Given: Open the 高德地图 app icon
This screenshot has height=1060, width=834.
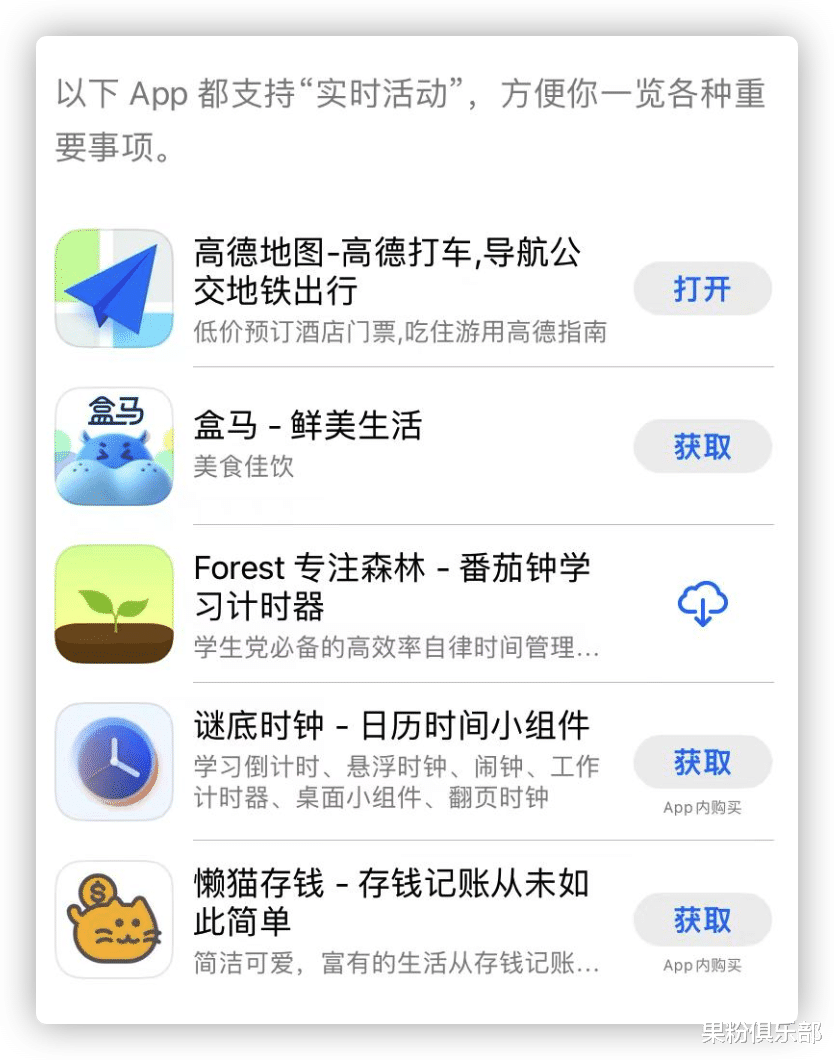Looking at the screenshot, I should [113, 287].
